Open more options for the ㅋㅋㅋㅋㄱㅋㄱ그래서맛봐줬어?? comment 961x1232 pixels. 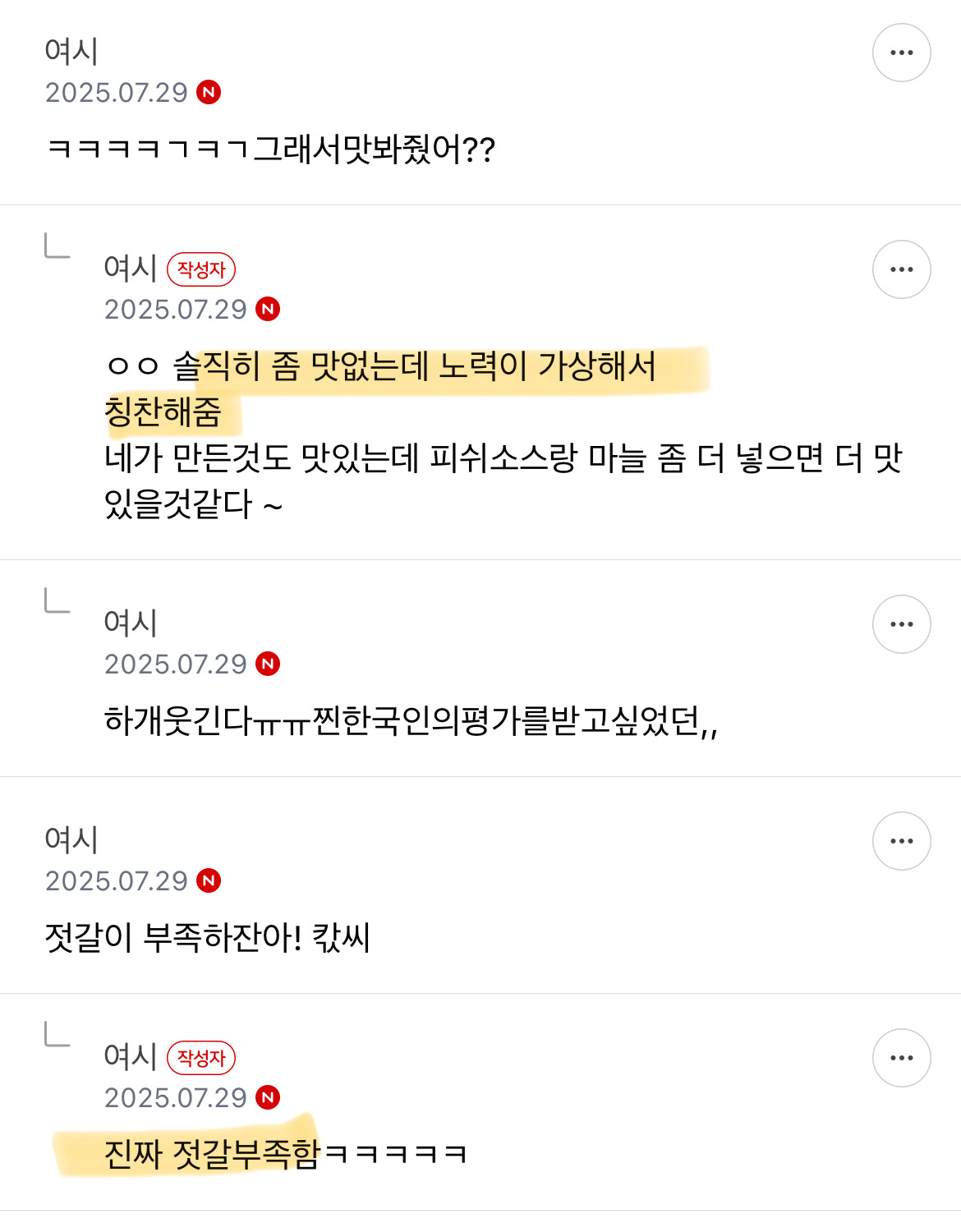pos(901,53)
